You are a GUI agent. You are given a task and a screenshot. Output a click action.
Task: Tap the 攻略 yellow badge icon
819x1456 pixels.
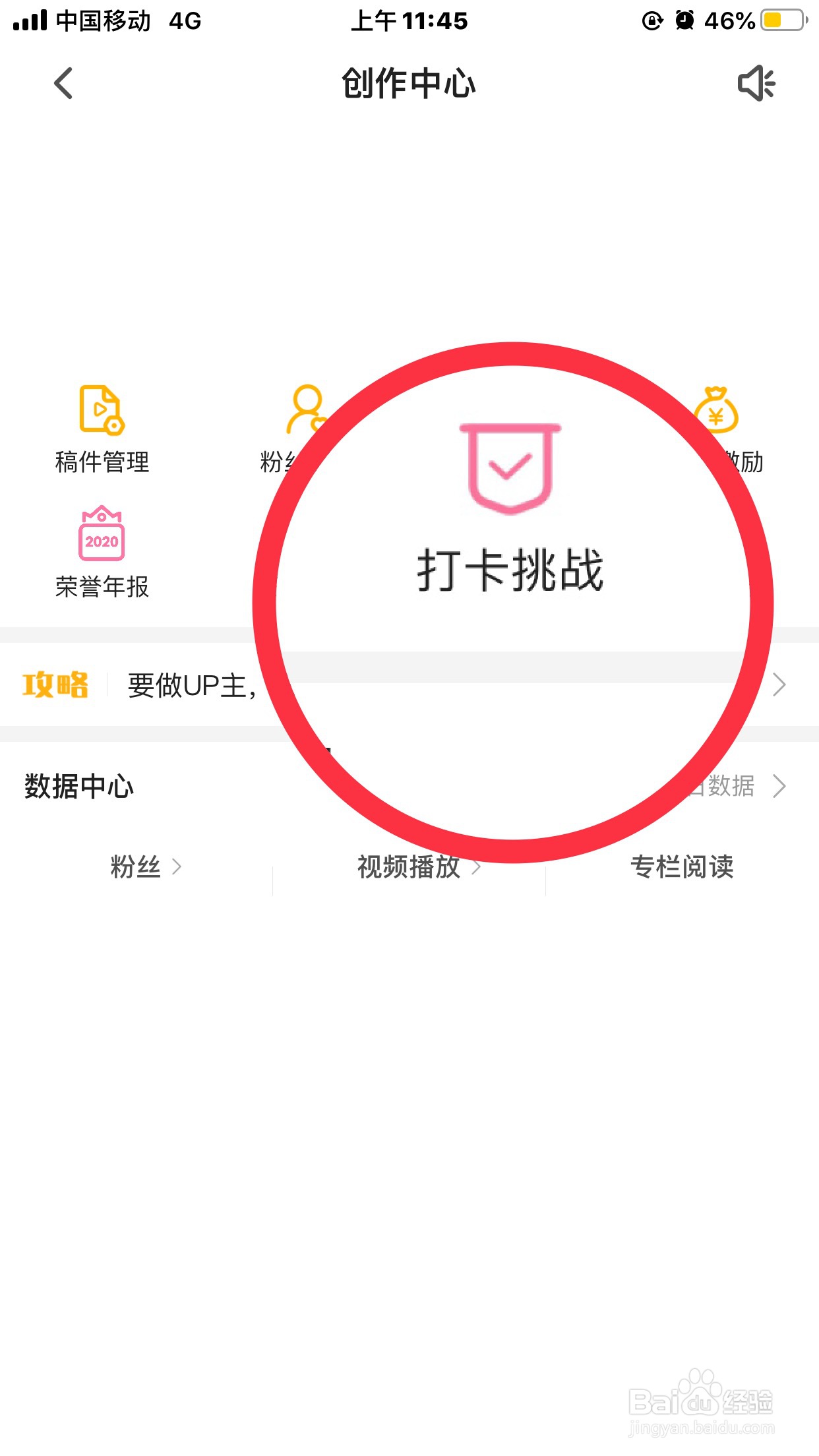coord(56,686)
